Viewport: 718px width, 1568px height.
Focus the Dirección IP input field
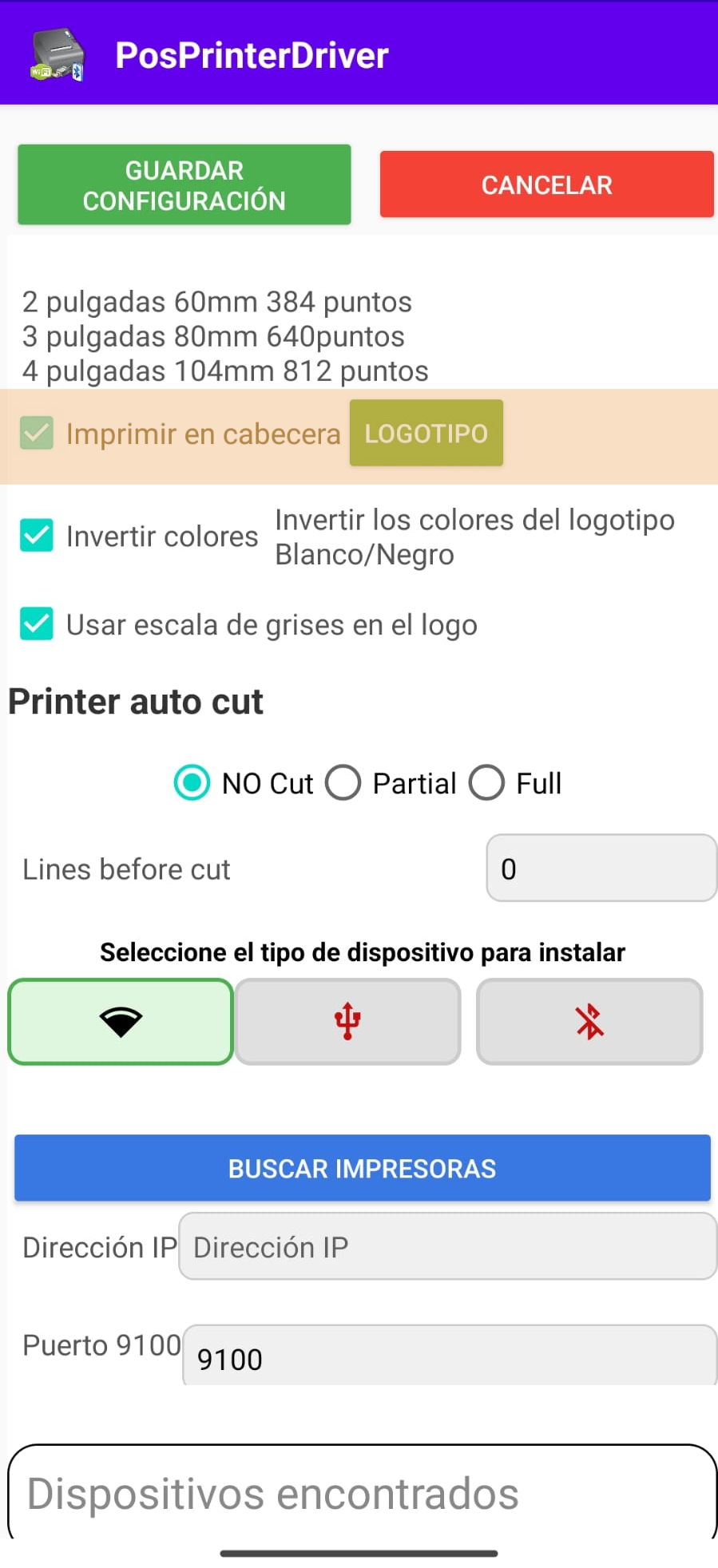point(447,1246)
